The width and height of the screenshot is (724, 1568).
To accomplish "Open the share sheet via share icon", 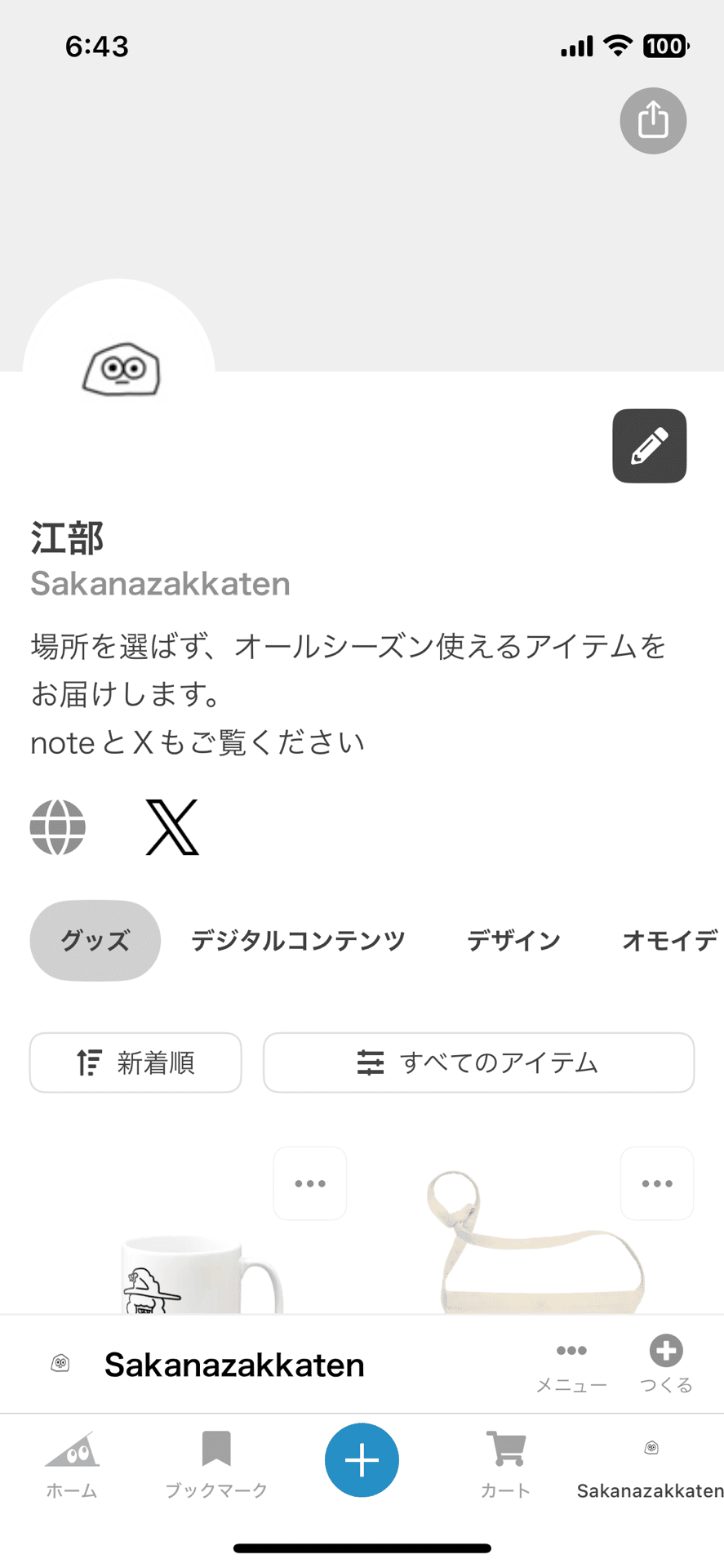I will coord(652,121).
